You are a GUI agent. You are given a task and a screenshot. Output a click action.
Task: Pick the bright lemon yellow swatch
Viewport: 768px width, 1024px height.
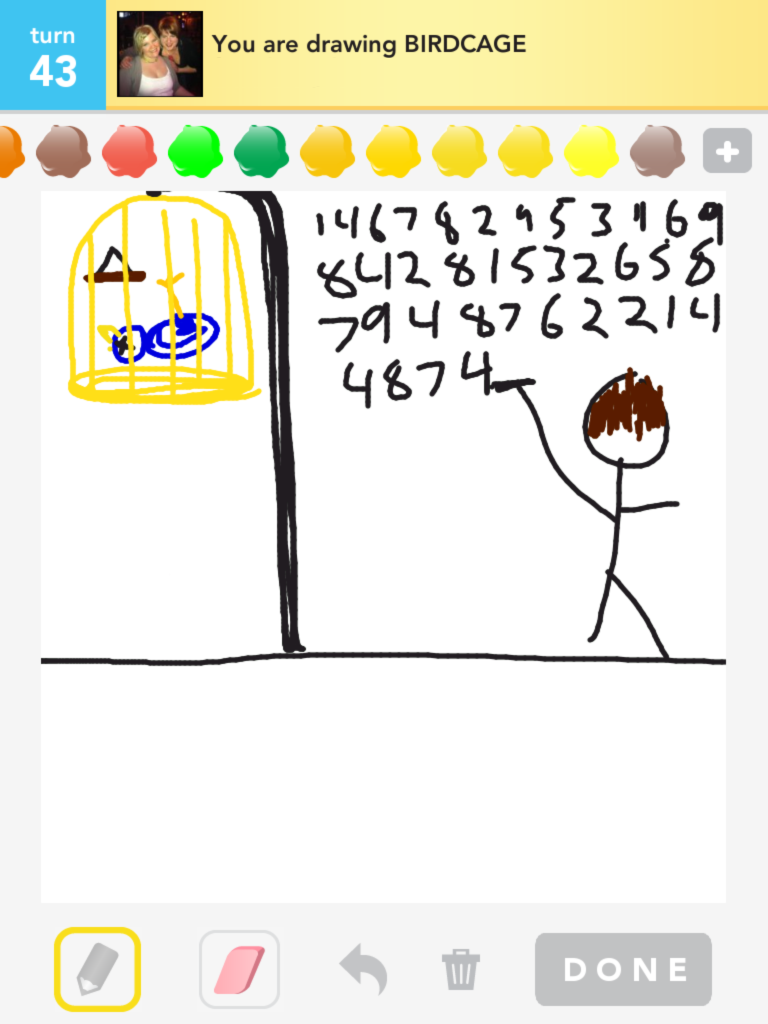tap(591, 151)
